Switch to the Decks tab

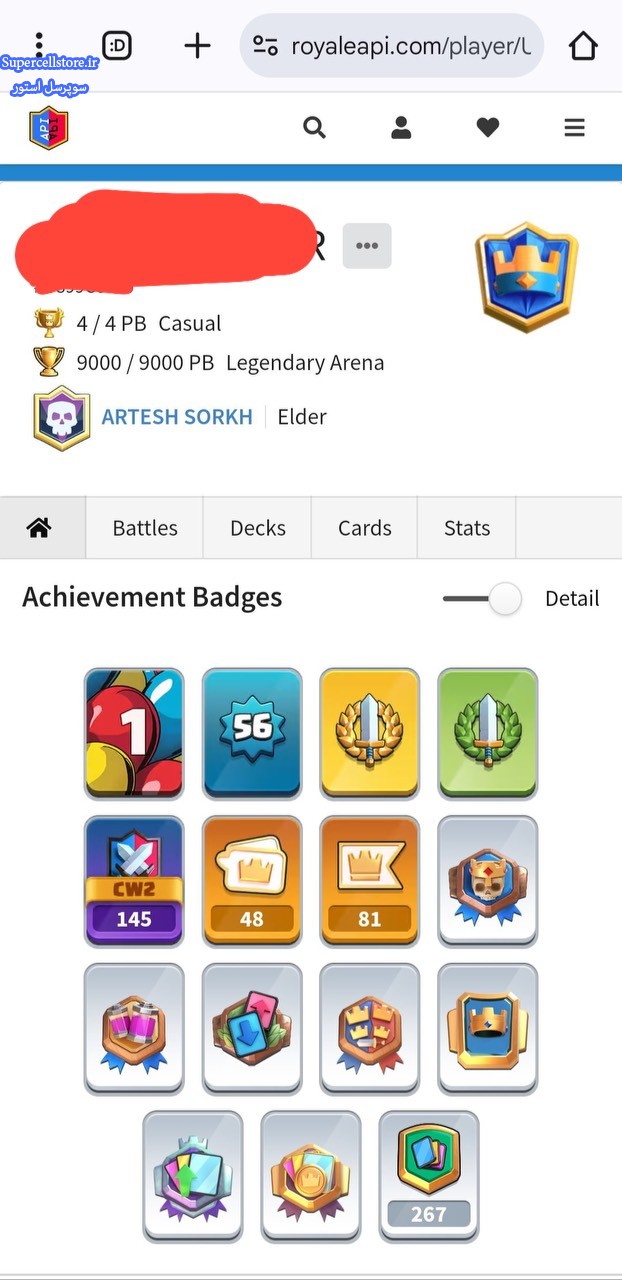(258, 528)
